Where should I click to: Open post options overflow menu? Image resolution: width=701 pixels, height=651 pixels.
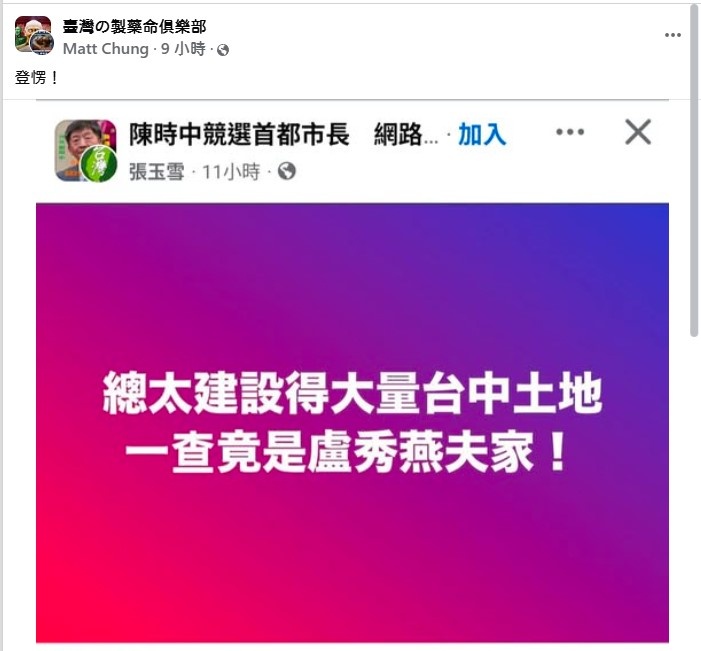[x=673, y=35]
